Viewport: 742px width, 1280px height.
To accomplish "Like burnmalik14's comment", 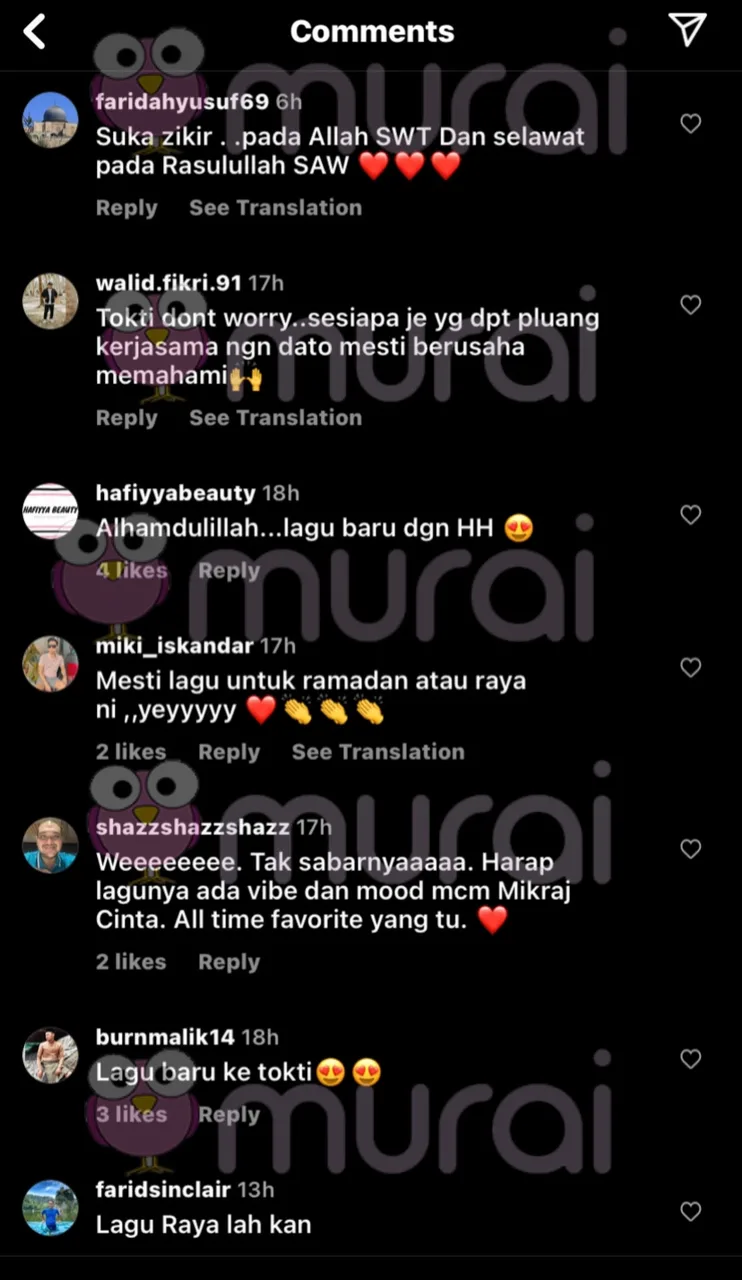I will (x=690, y=1059).
